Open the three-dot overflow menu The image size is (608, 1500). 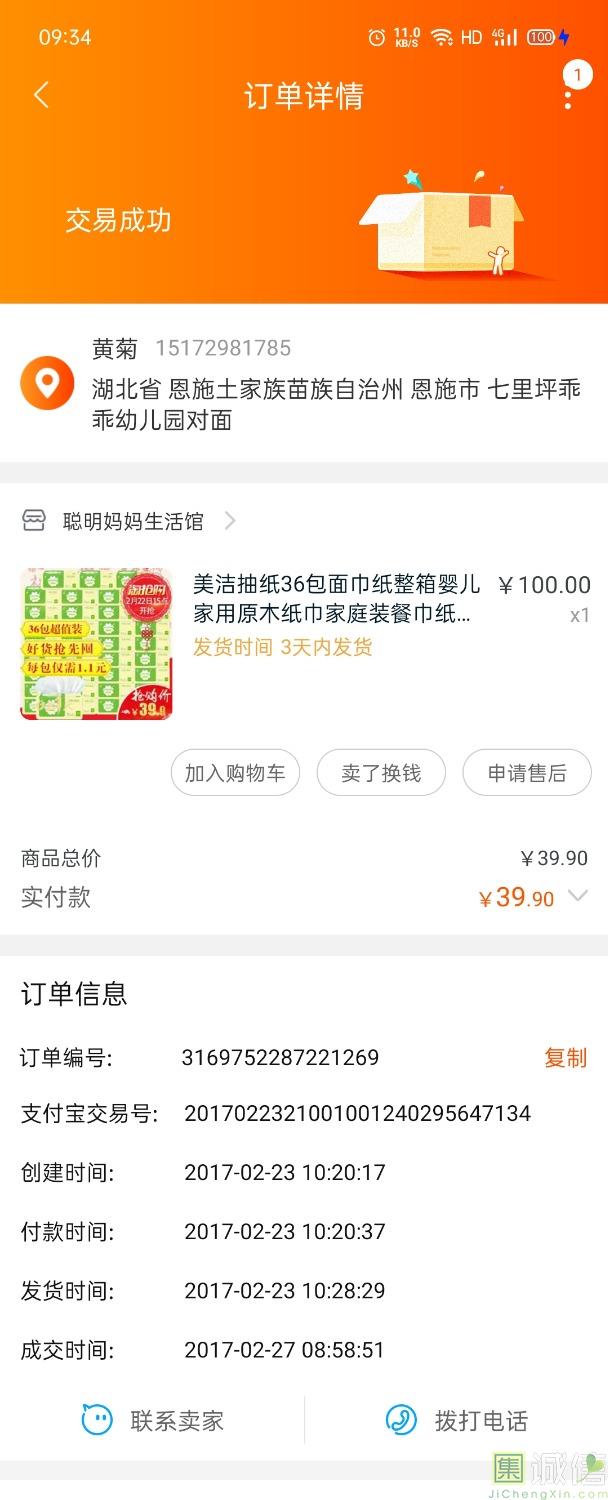pos(568,95)
